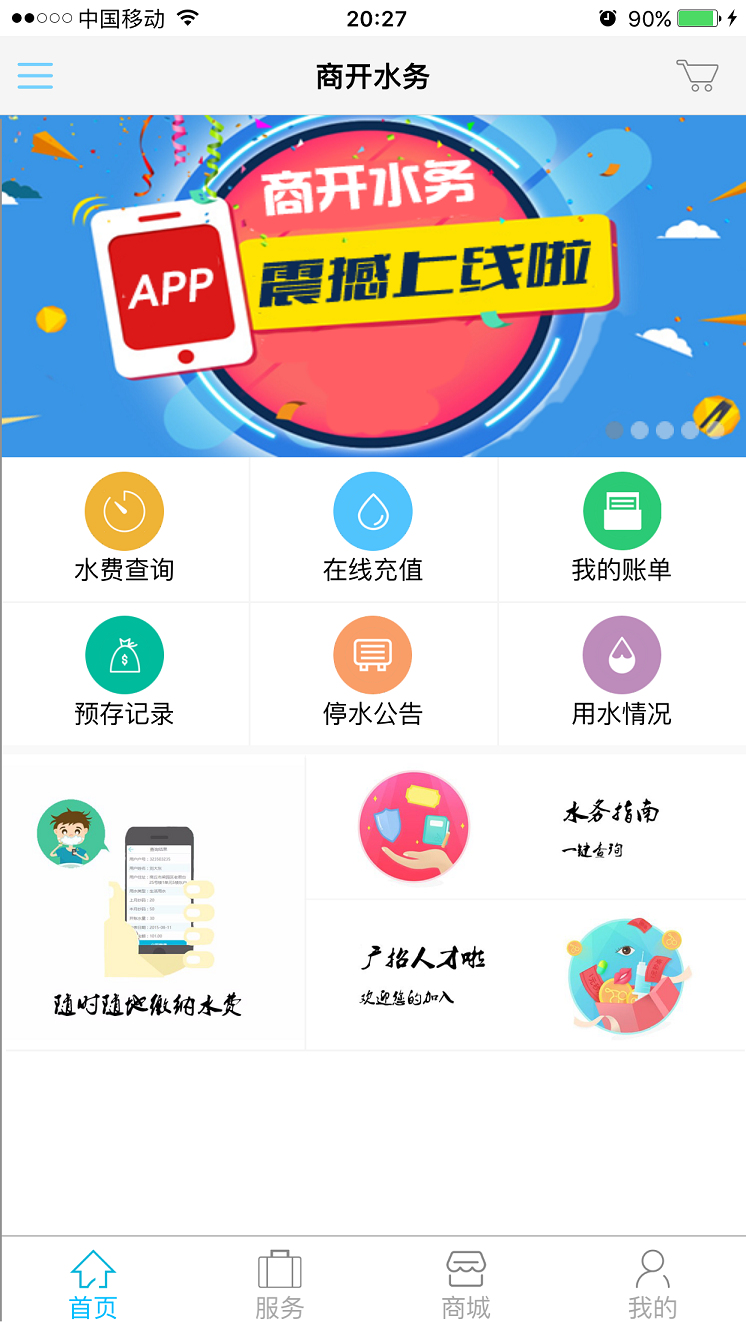
Task: Open the hamburger drawer menu
Action: click(35, 76)
